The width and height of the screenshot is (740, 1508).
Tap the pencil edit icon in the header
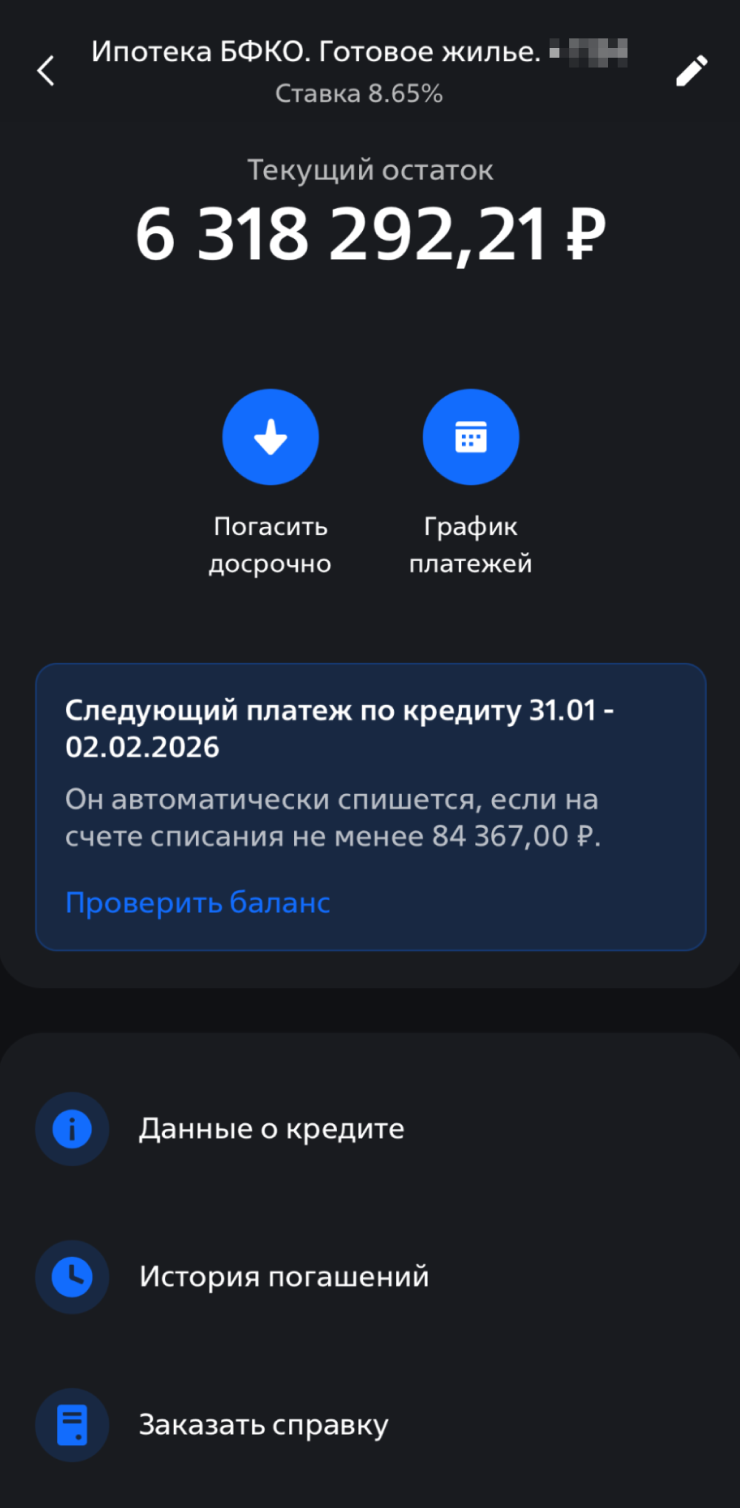pyautogui.click(x=692, y=70)
